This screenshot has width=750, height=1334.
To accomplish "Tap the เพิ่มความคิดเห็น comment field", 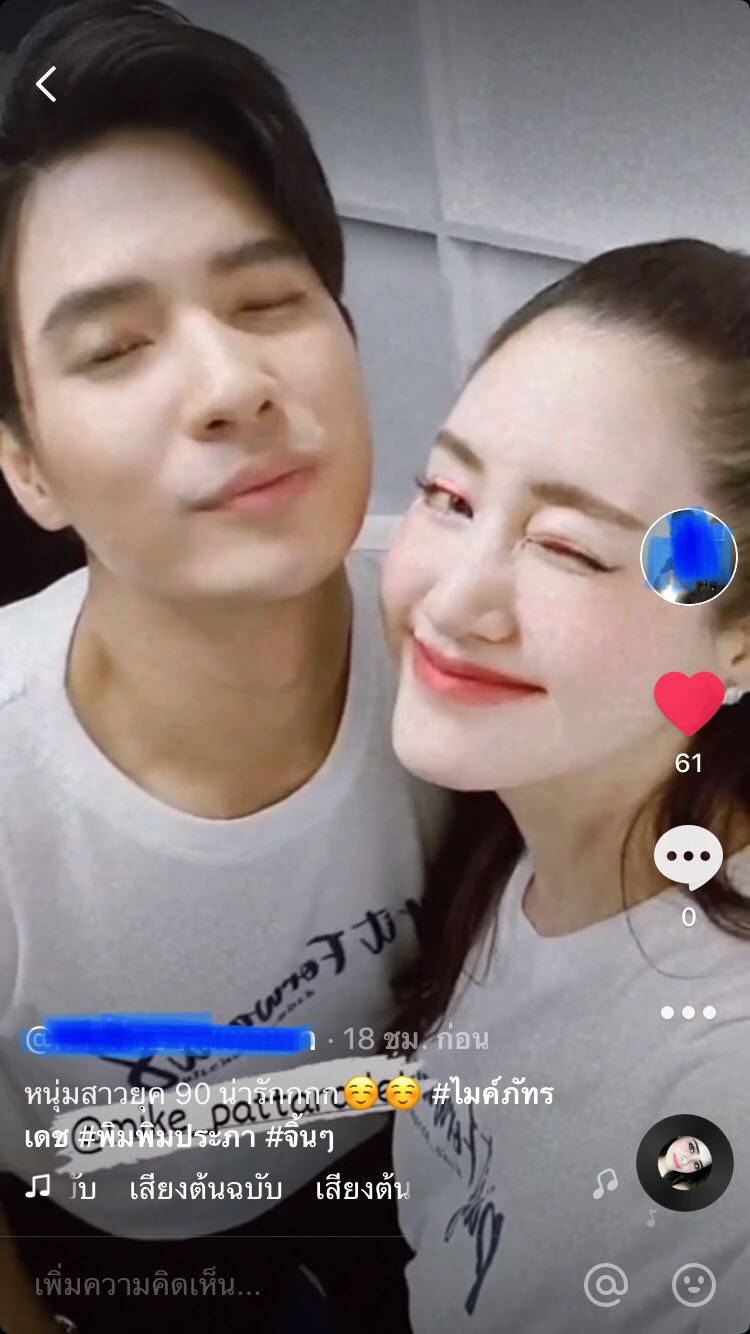I will [x=148, y=1286].
